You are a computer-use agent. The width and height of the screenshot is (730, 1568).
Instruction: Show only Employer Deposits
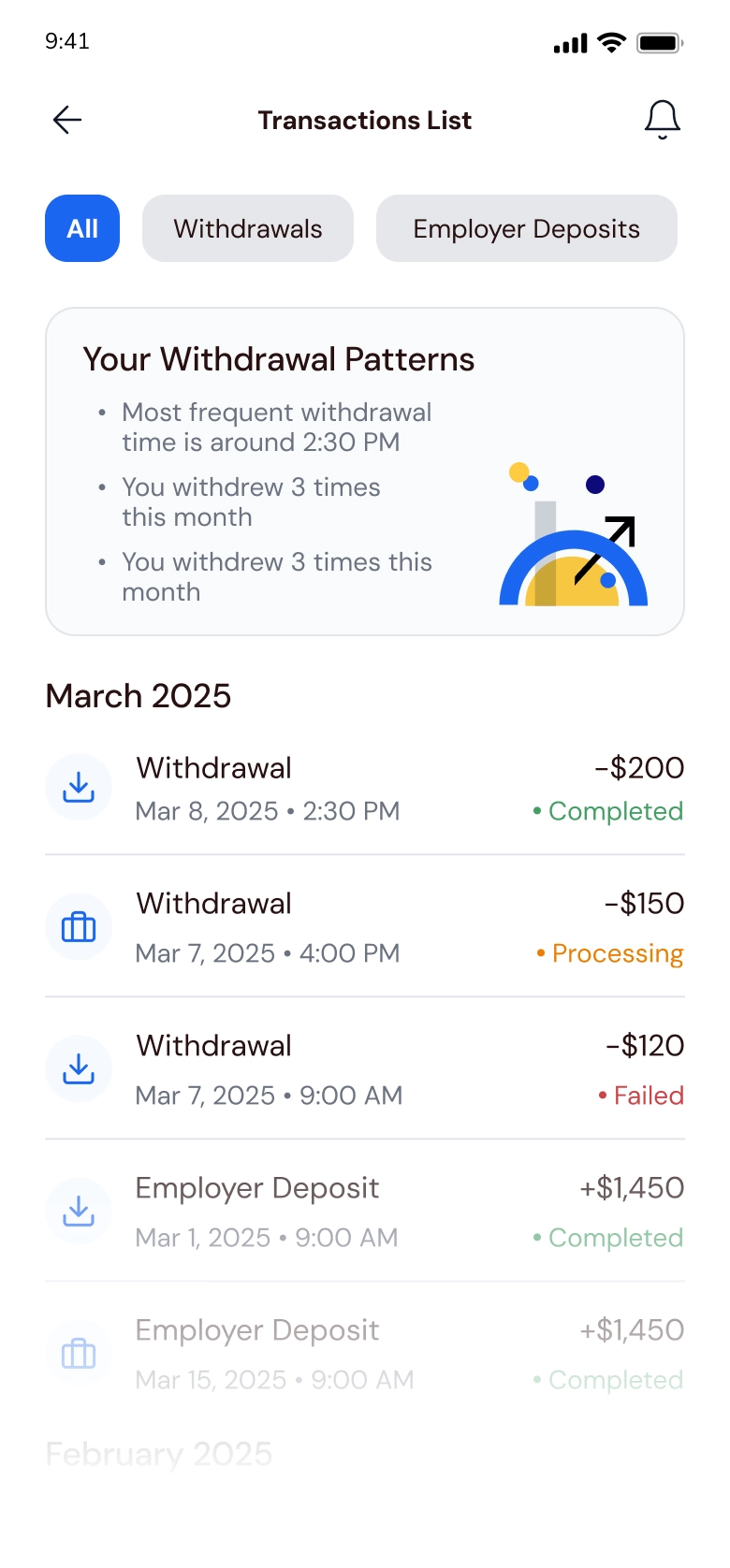pos(526,228)
